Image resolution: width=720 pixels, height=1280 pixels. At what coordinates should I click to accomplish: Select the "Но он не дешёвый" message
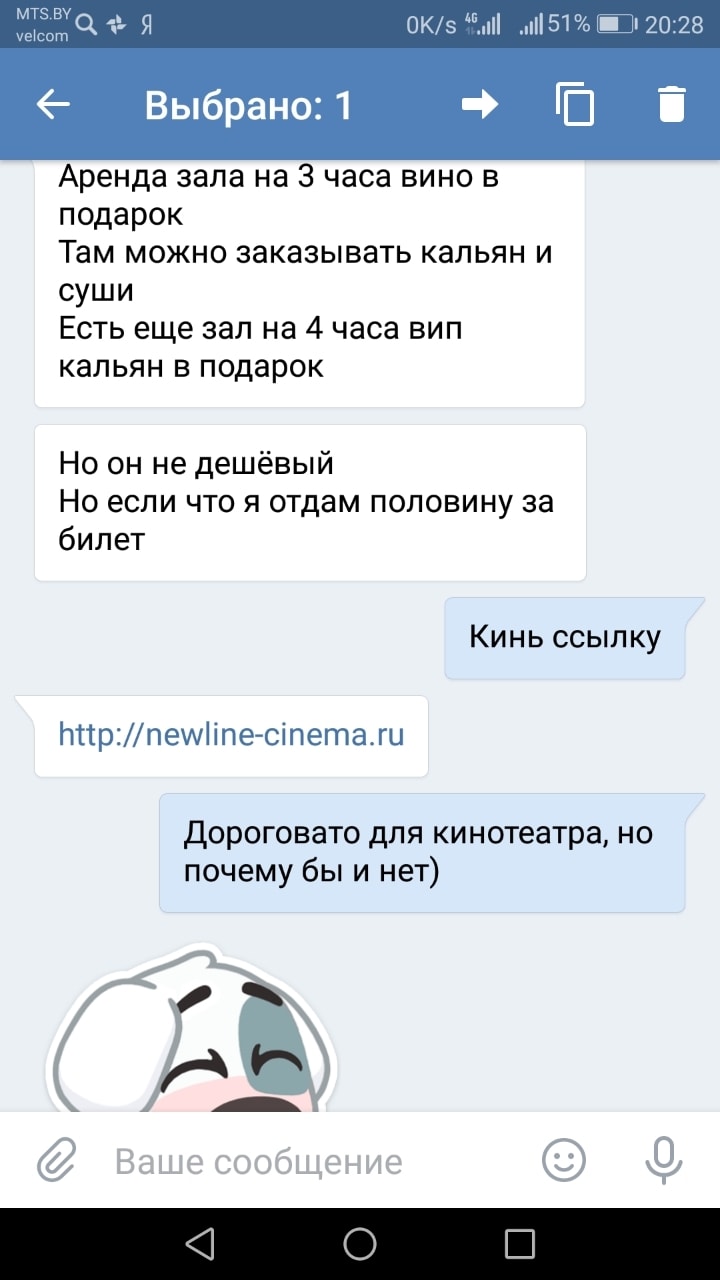310,502
